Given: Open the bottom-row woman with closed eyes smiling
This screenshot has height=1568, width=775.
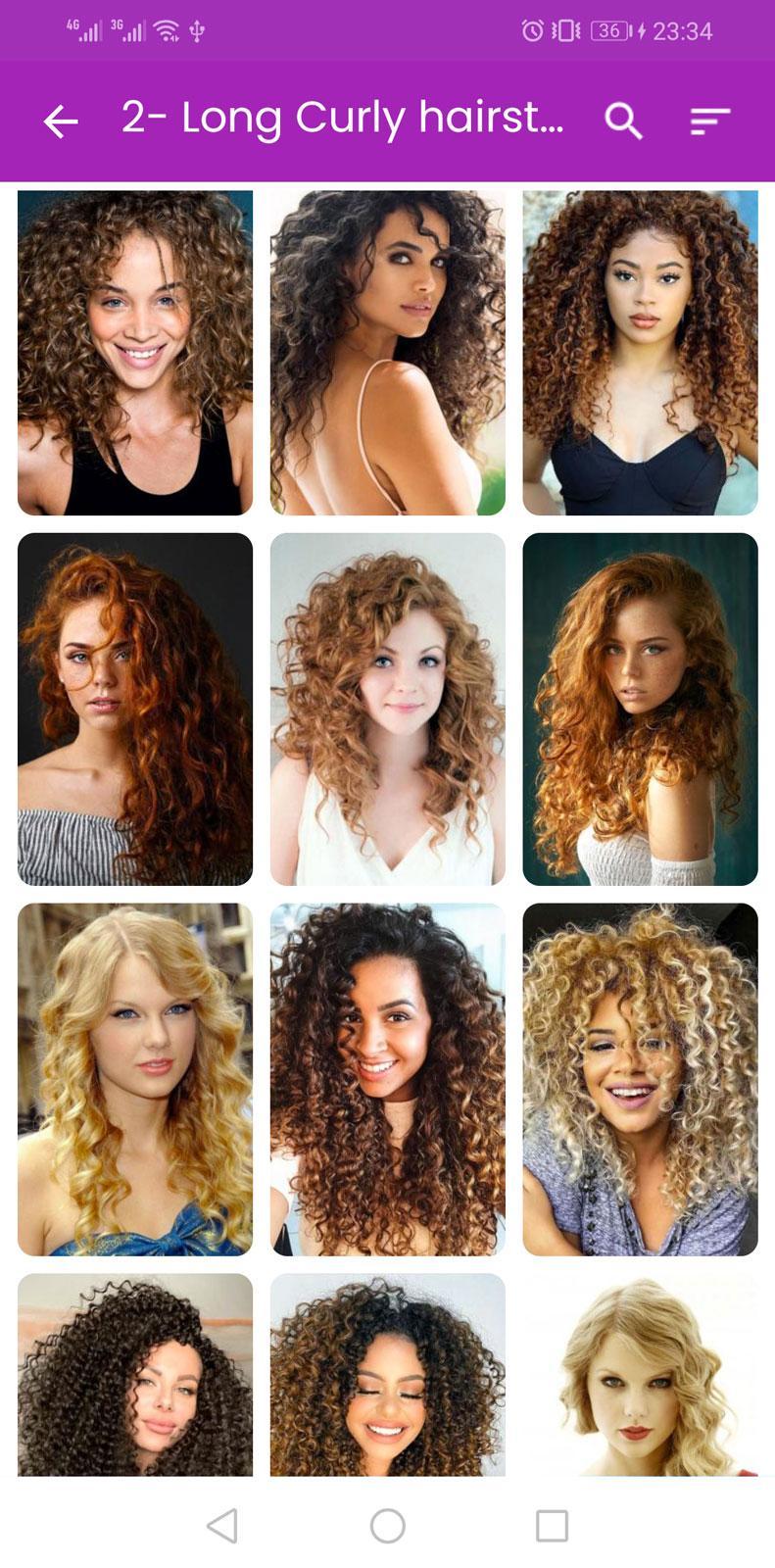Looking at the screenshot, I should 388,1375.
